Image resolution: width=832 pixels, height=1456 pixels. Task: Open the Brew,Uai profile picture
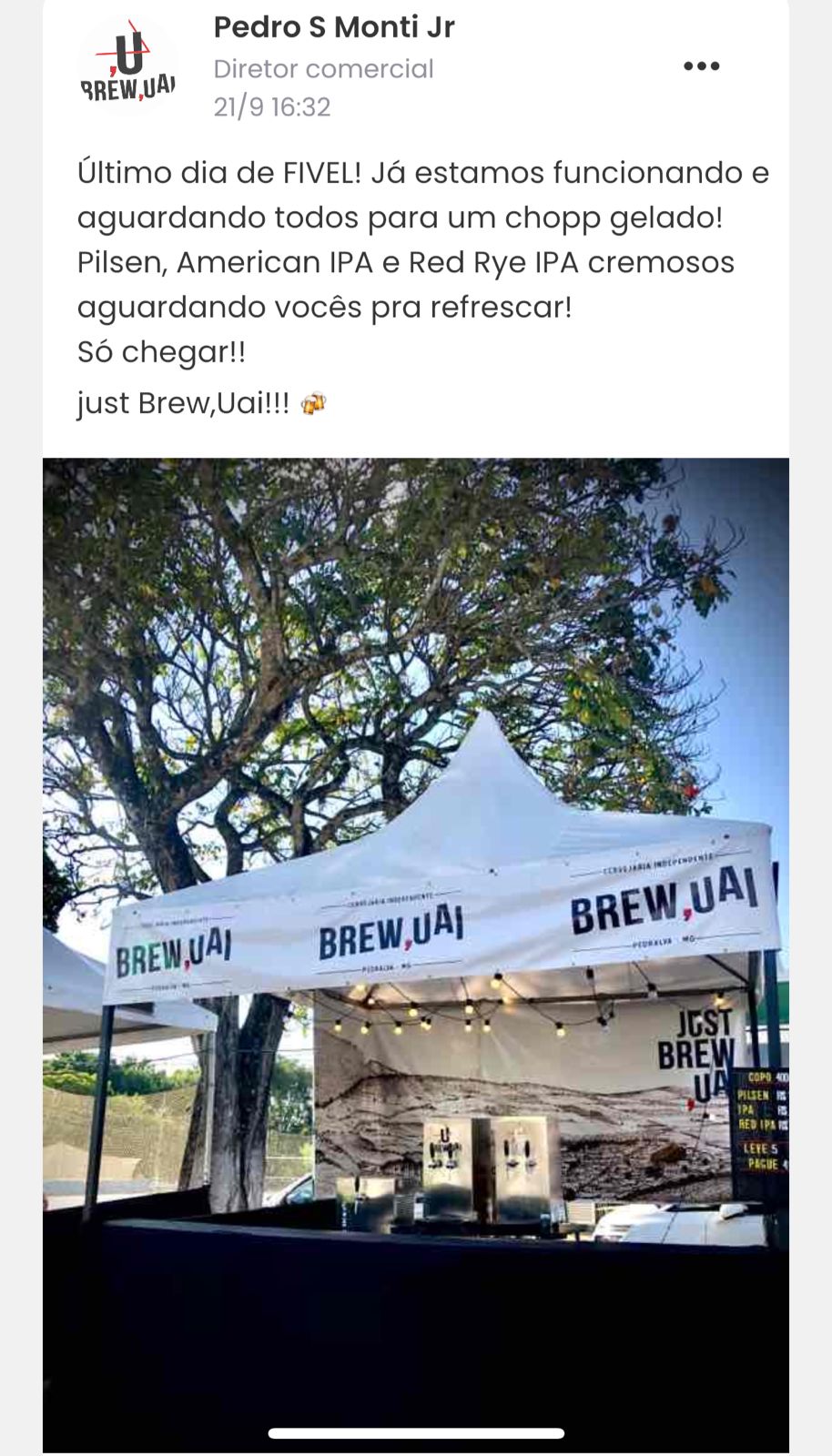128,66
